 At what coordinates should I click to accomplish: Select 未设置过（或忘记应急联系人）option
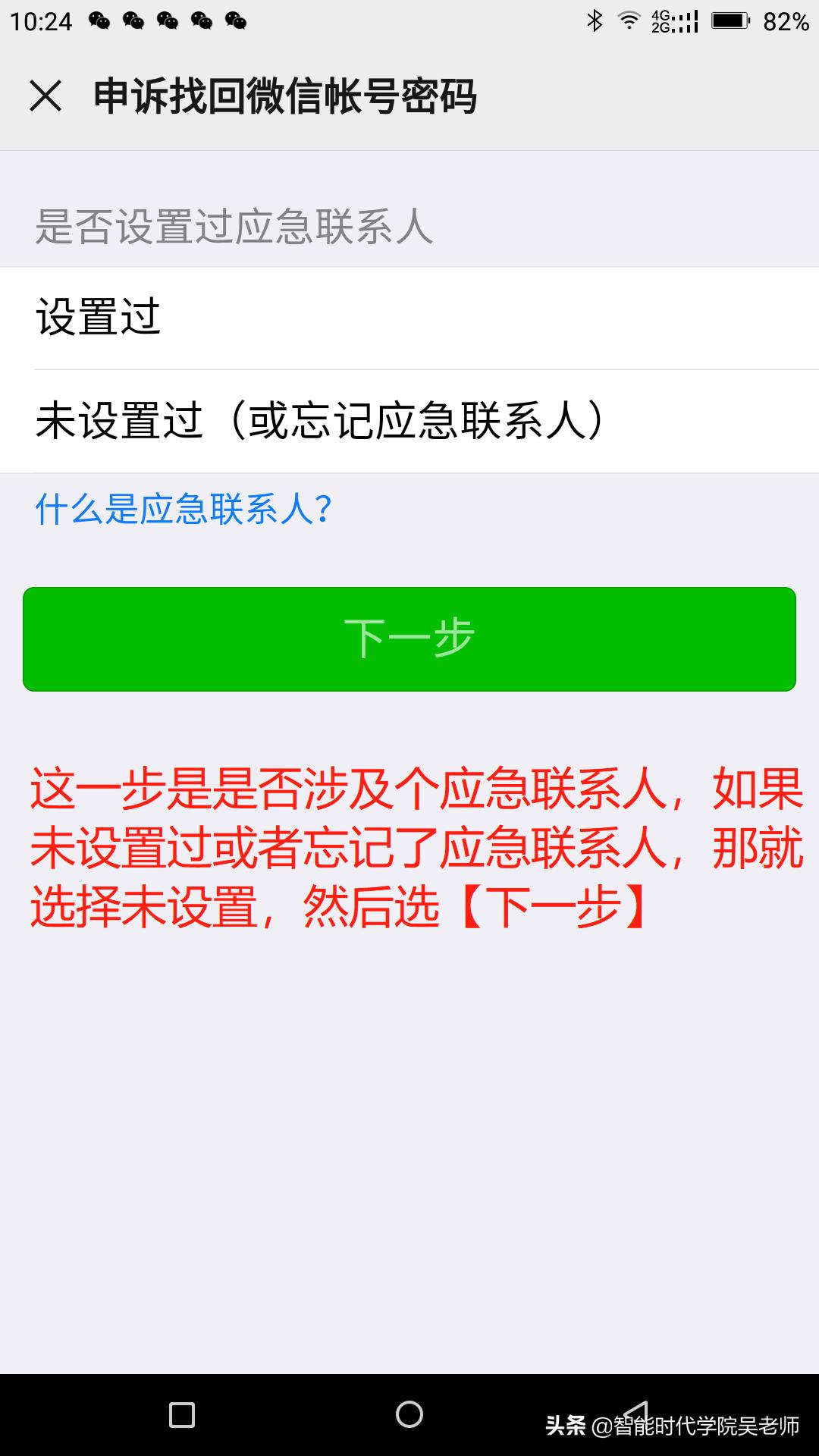pyautogui.click(x=318, y=423)
